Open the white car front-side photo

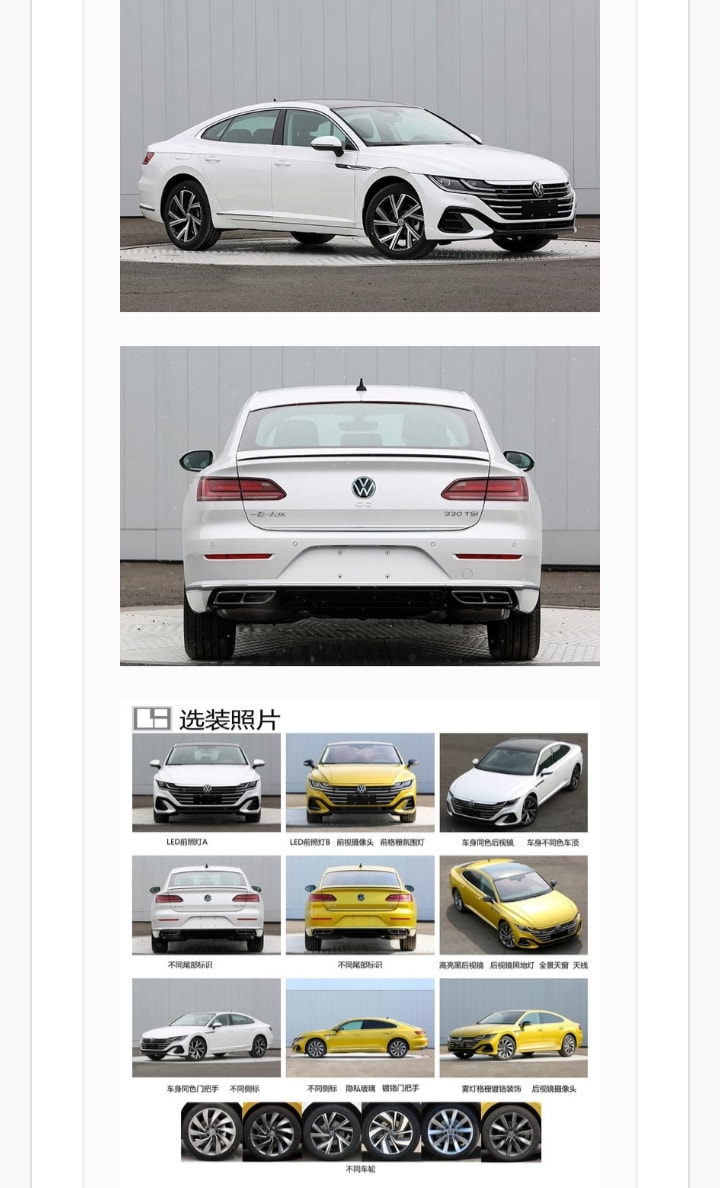[360, 156]
